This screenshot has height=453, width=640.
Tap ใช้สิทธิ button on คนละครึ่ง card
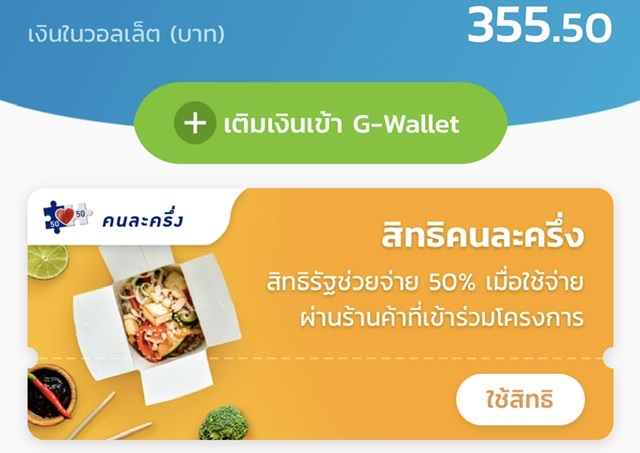coord(519,402)
